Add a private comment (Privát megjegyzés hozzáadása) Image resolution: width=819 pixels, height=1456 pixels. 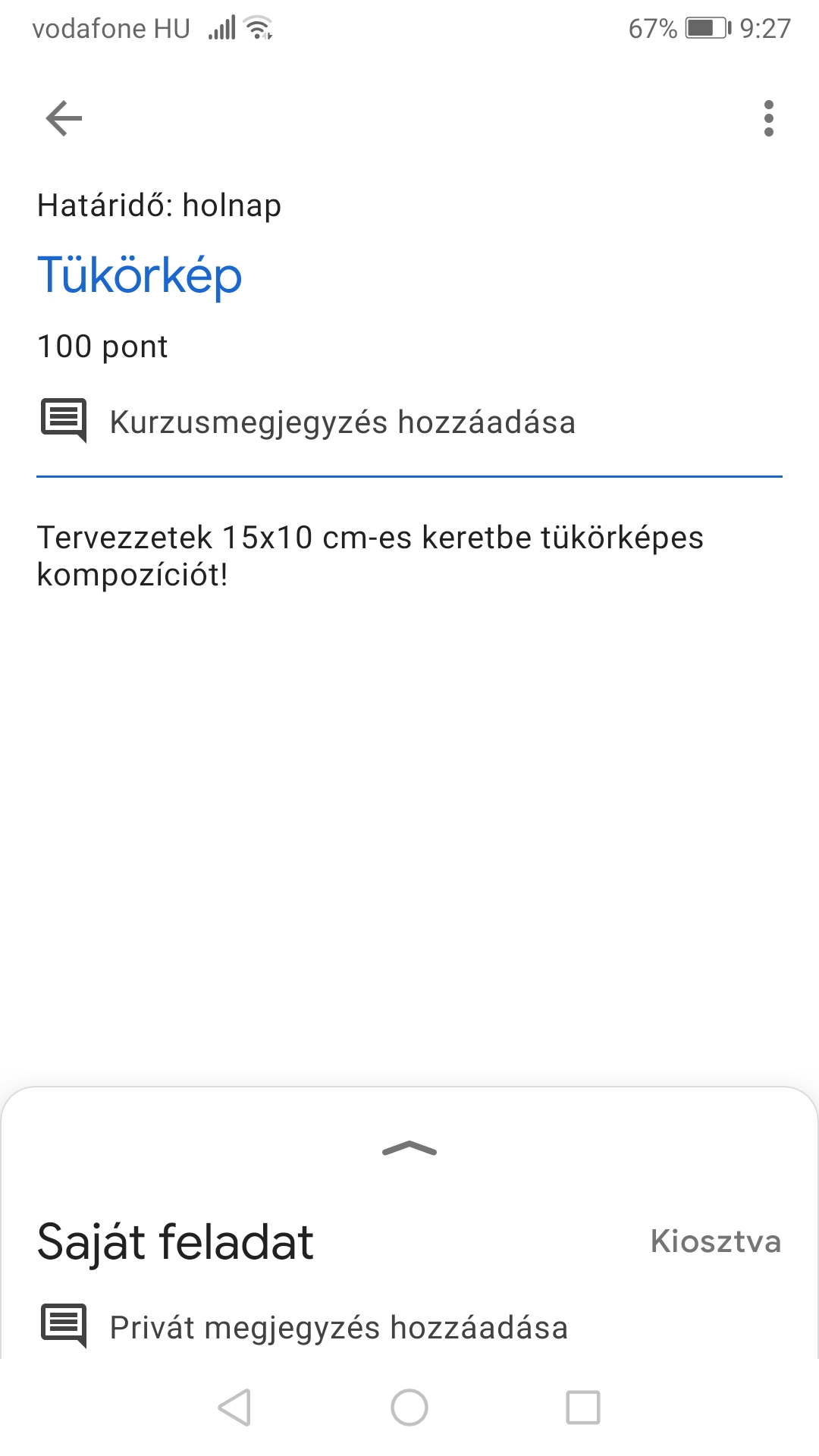click(x=338, y=1328)
